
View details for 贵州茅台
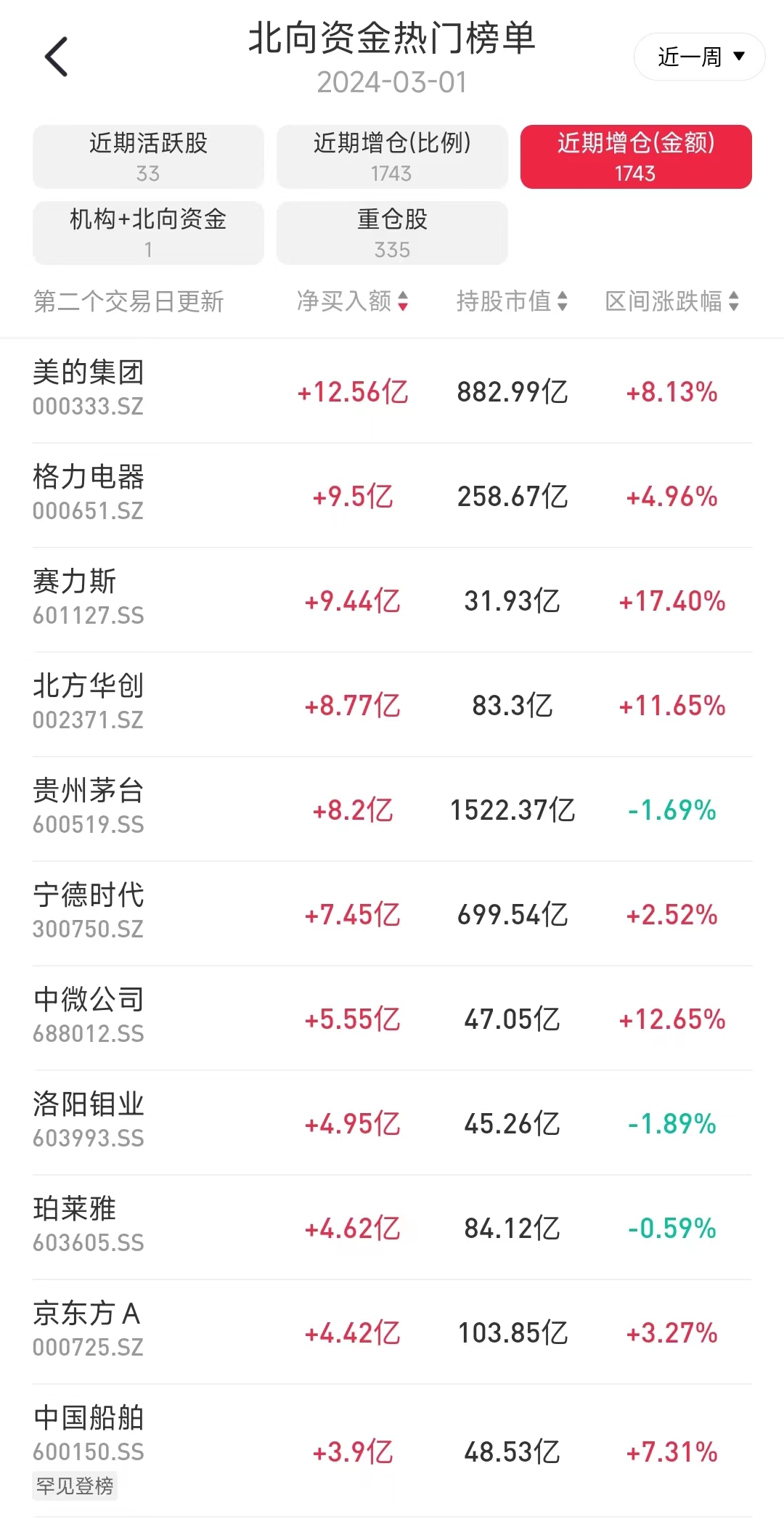point(392,809)
